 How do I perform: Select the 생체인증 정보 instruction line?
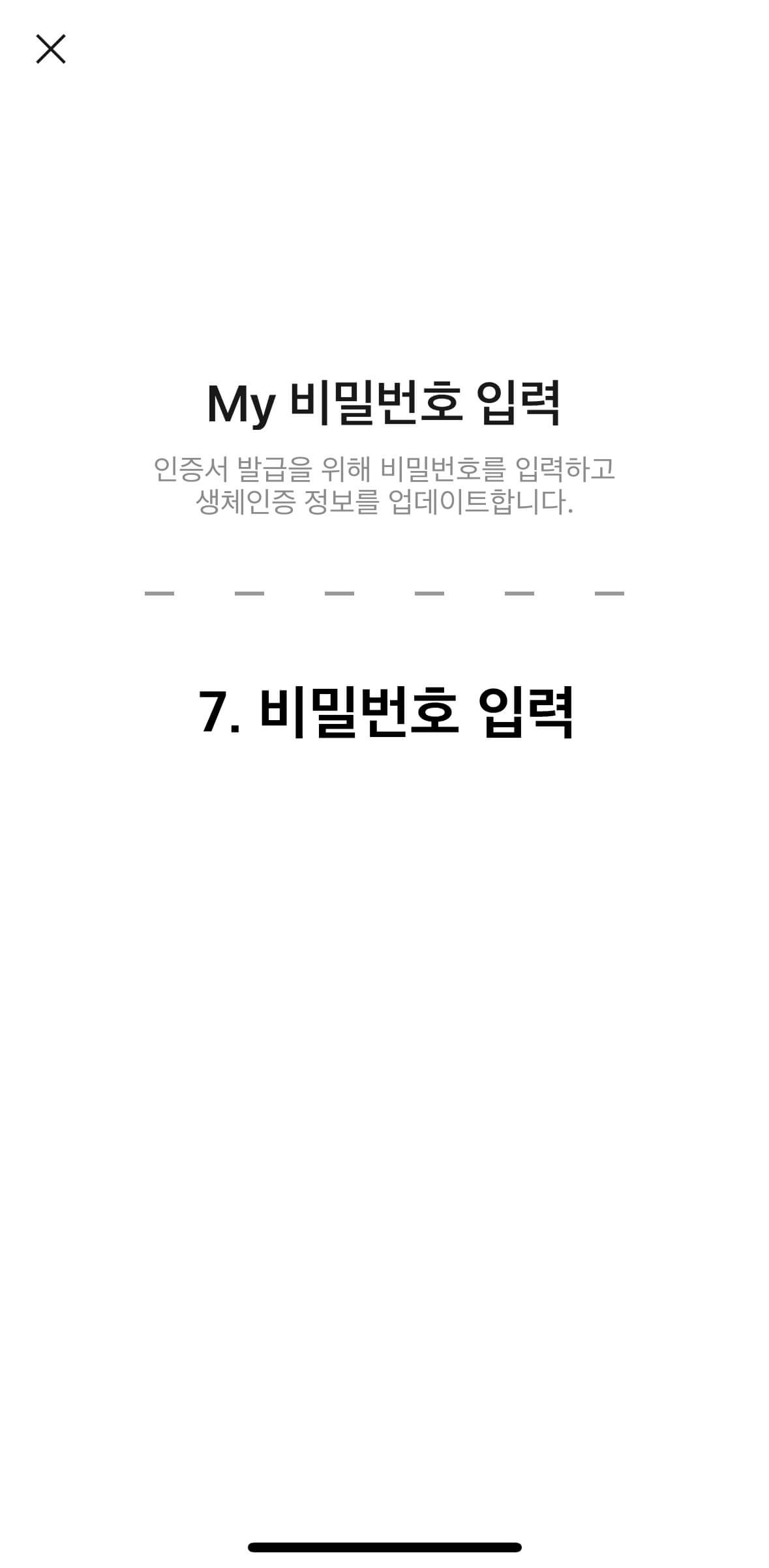[384, 502]
